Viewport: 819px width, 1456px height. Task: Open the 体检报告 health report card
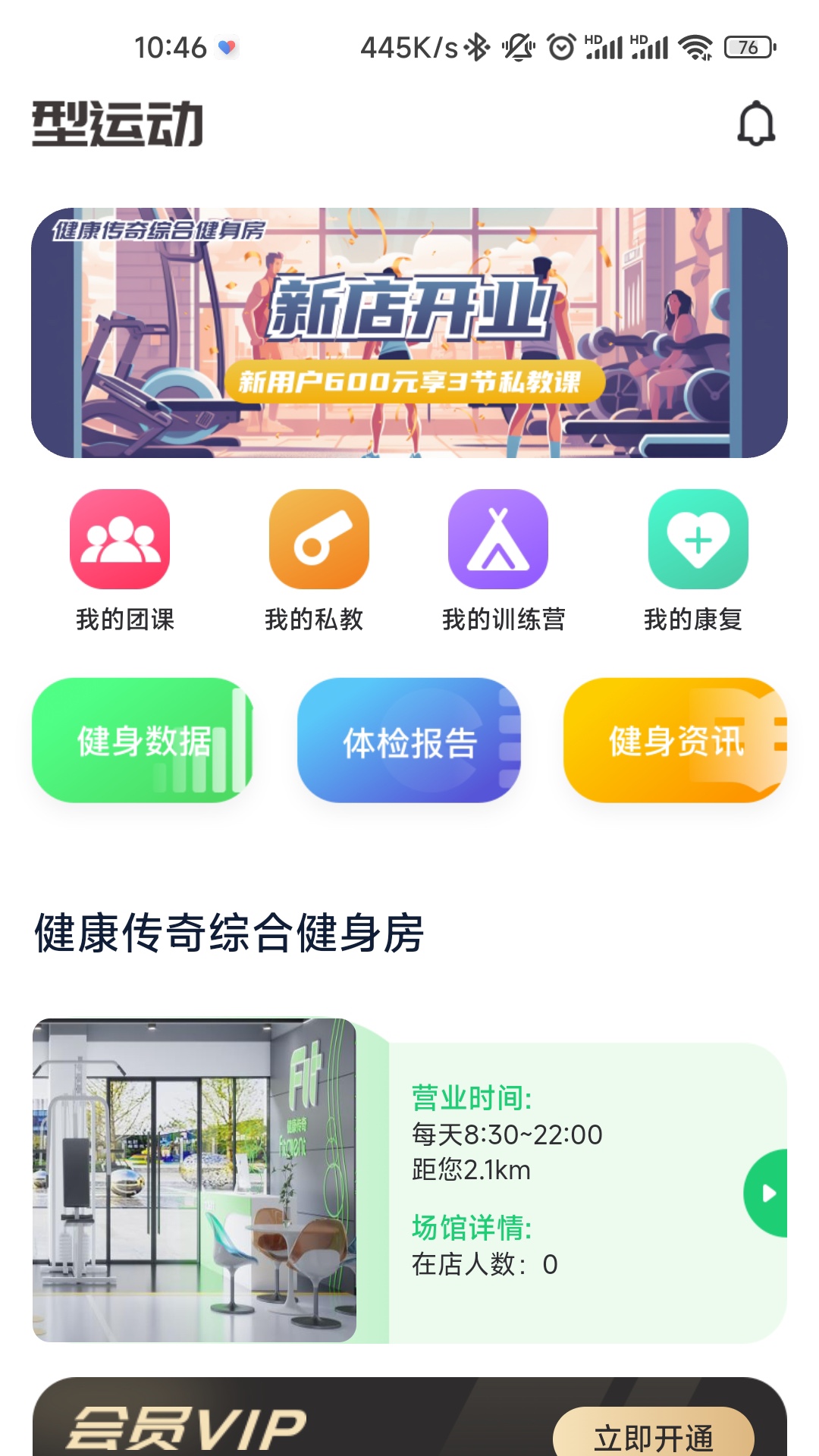[409, 739]
